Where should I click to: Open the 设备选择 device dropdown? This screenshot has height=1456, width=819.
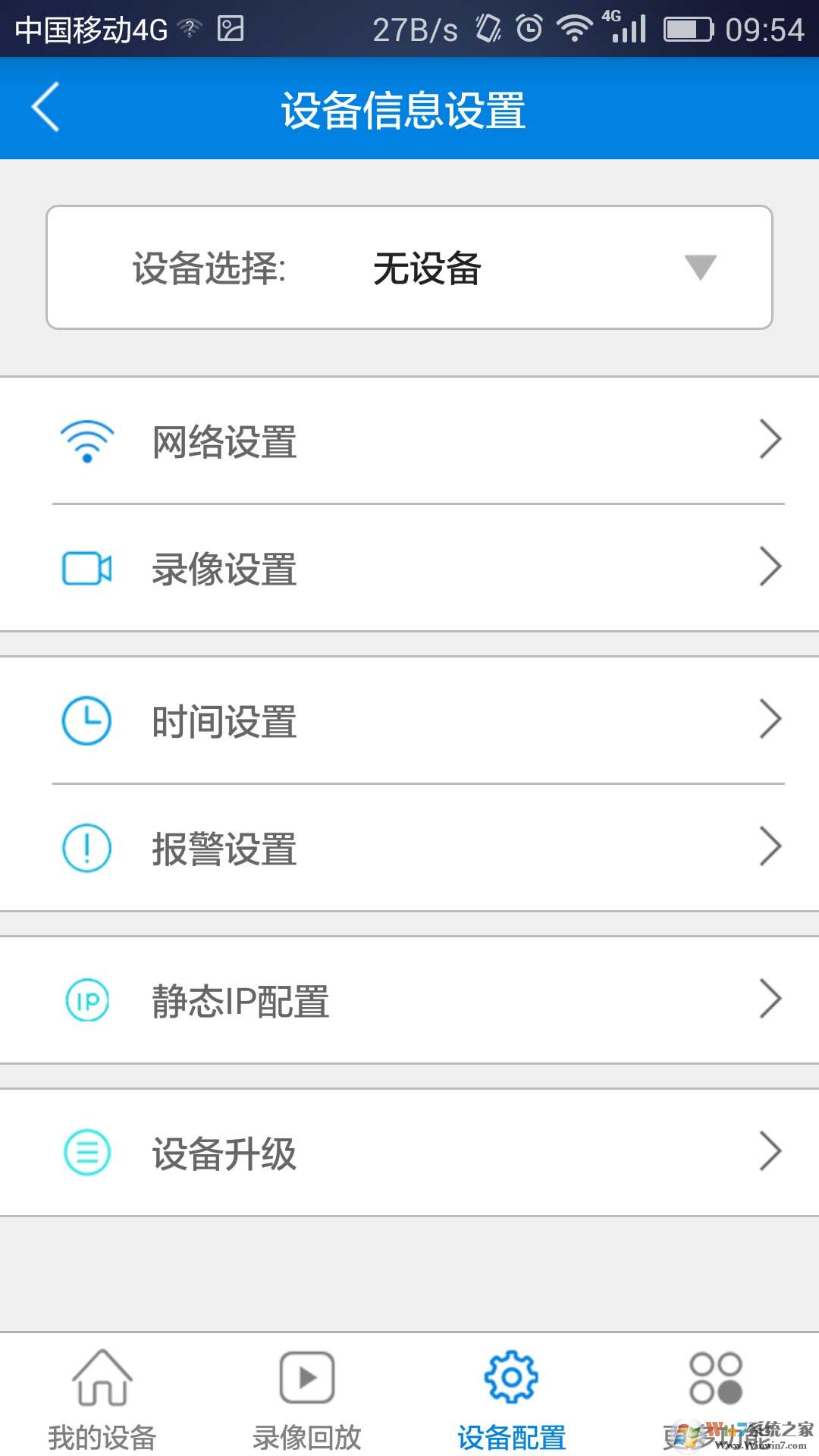tap(699, 267)
